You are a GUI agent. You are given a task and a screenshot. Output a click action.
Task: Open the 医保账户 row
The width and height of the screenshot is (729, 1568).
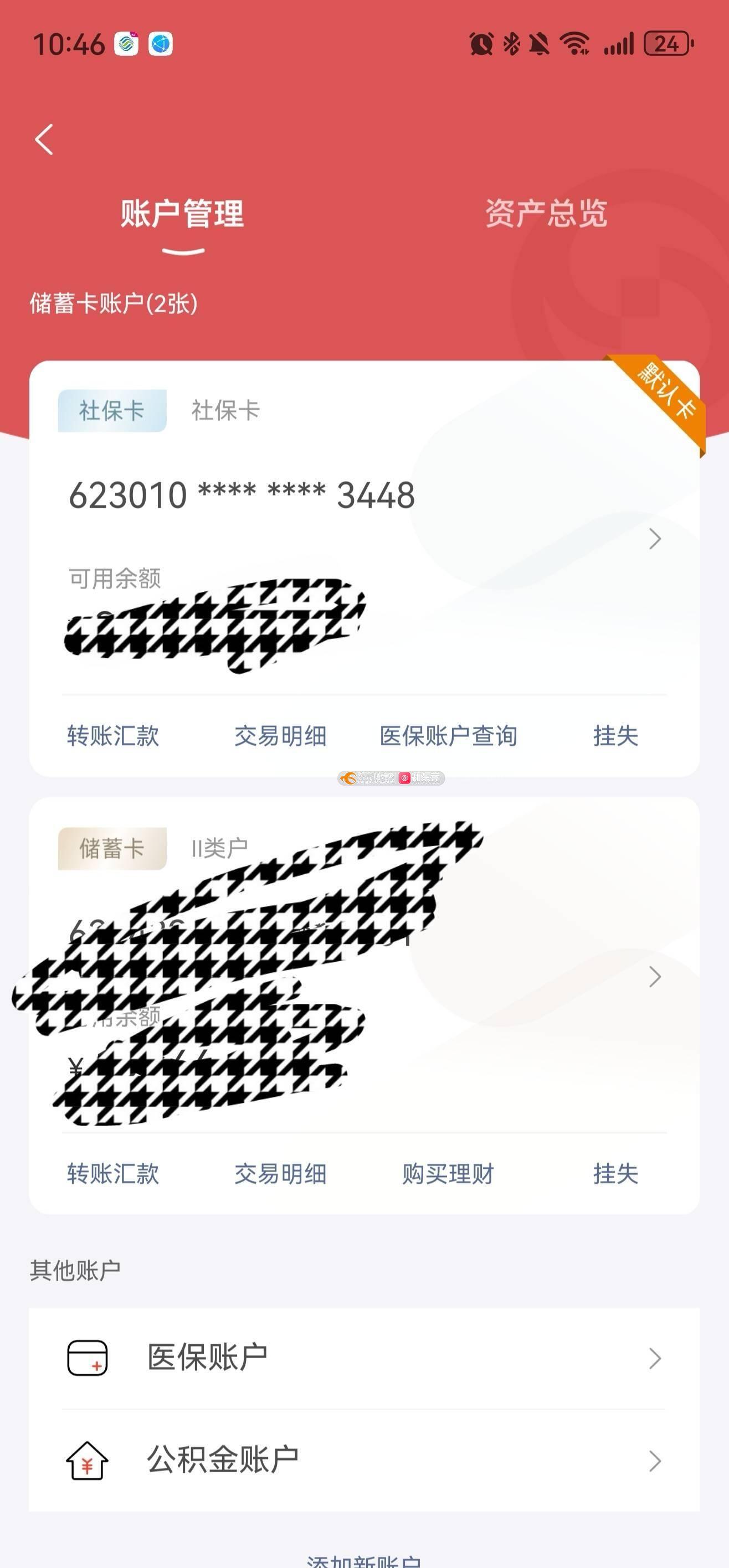tap(364, 1358)
